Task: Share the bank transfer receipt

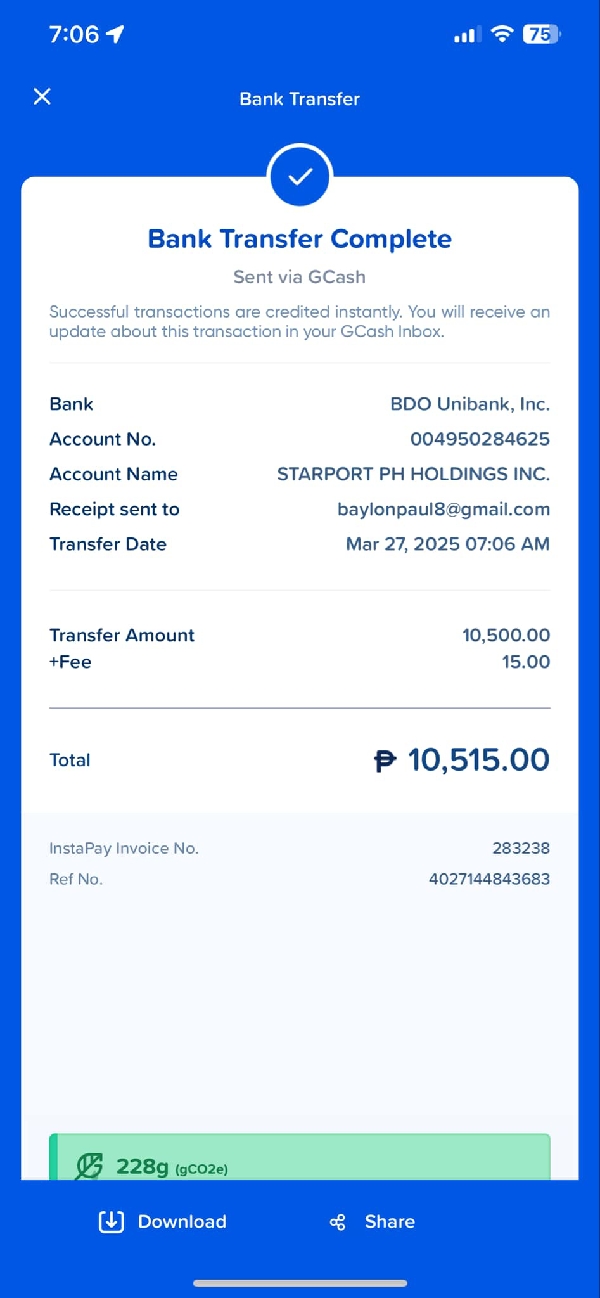Action: [x=372, y=1221]
